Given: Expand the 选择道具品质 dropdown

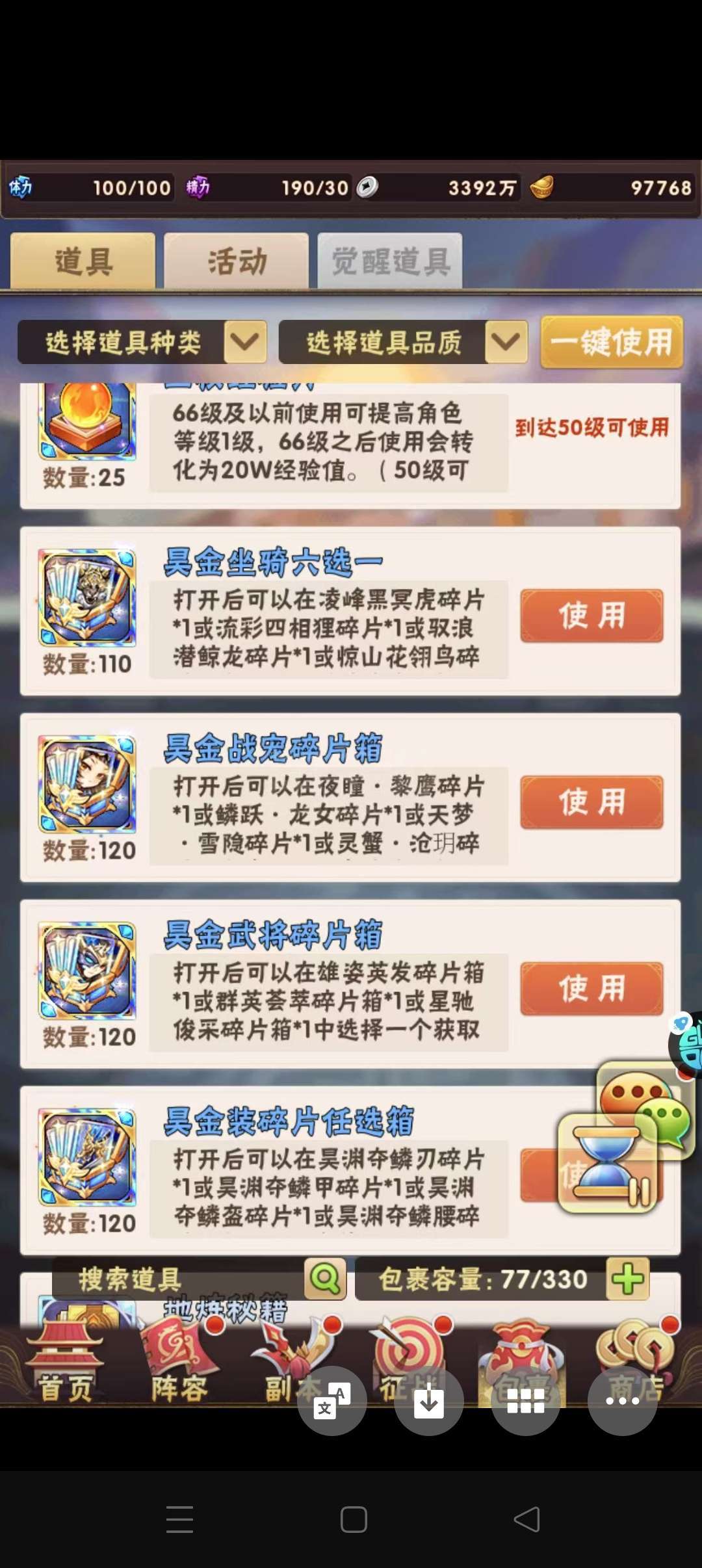Looking at the screenshot, I should 506,341.
